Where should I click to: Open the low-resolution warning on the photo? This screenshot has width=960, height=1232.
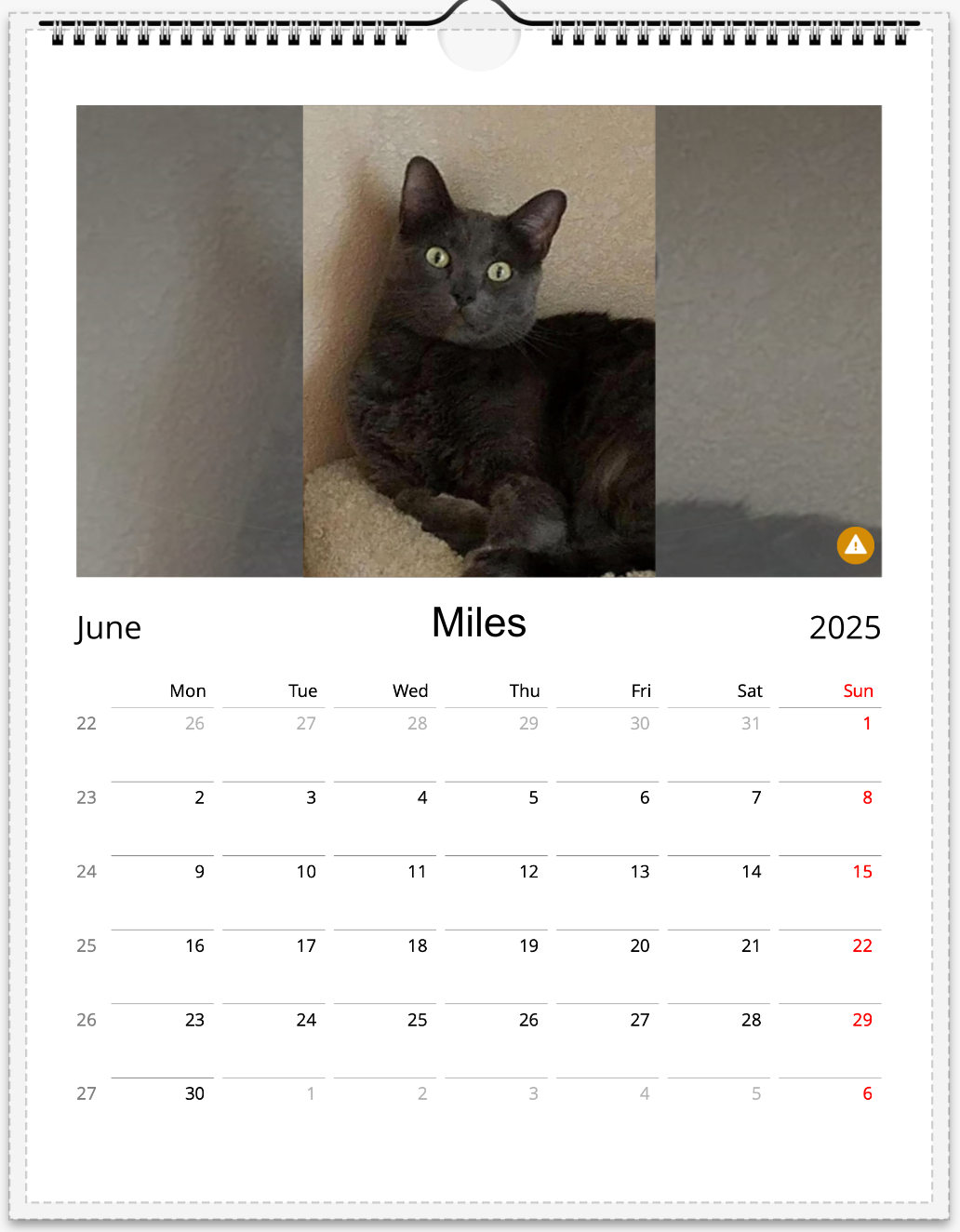coord(855,545)
